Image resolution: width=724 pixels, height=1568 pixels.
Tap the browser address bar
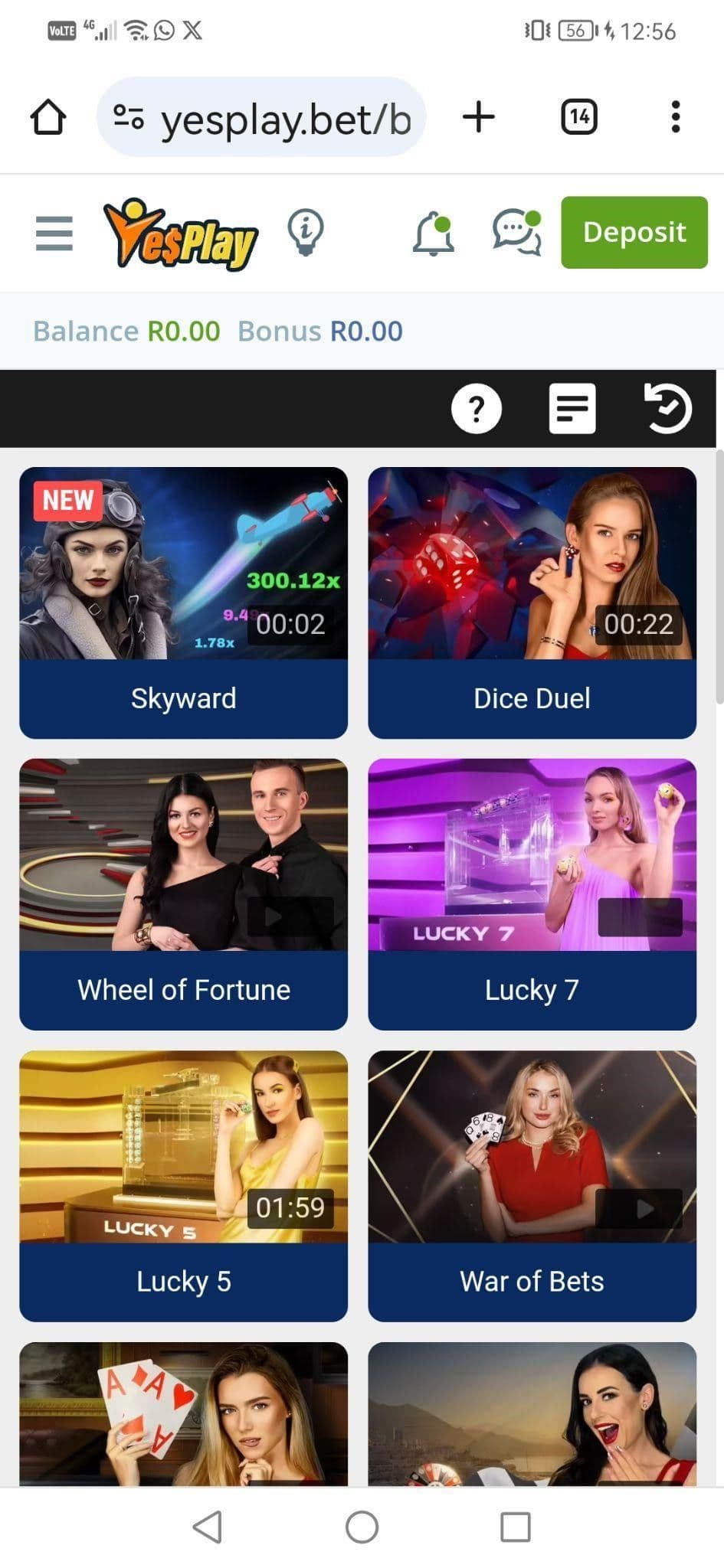261,118
